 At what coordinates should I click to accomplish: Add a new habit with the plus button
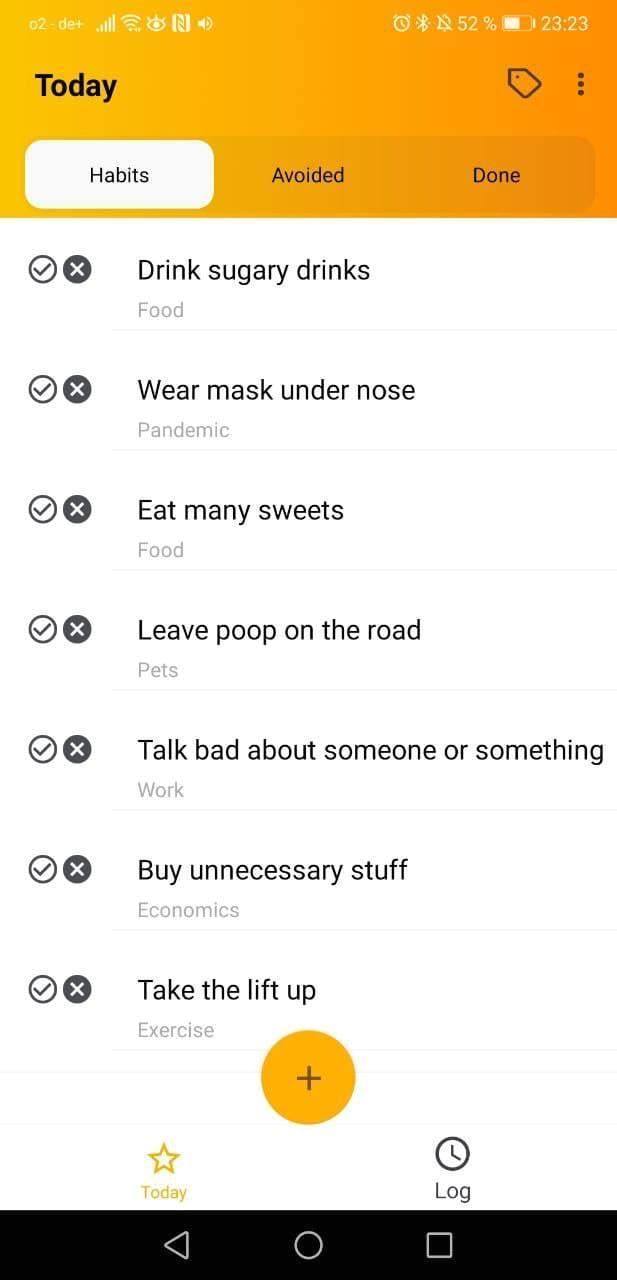pos(308,1077)
